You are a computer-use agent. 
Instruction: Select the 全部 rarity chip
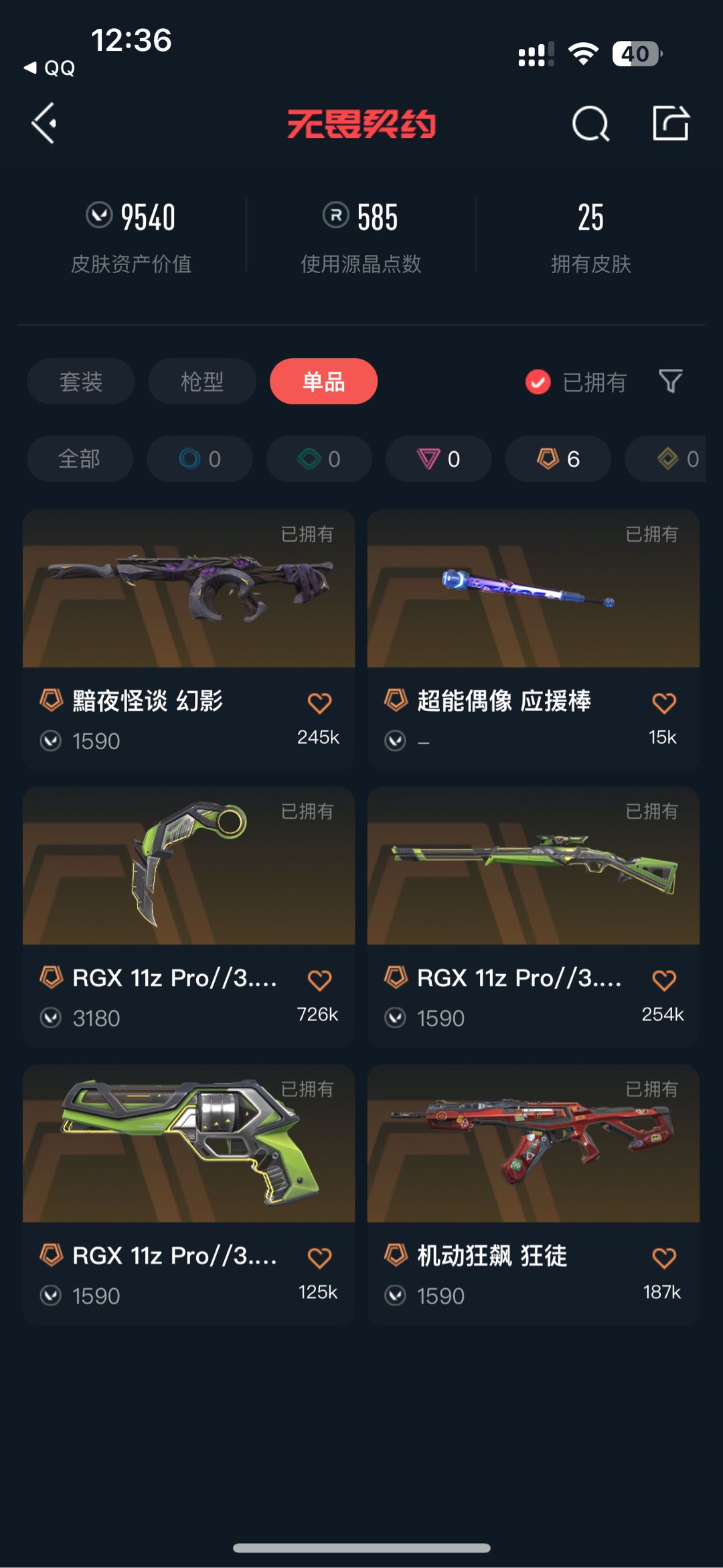tap(80, 459)
